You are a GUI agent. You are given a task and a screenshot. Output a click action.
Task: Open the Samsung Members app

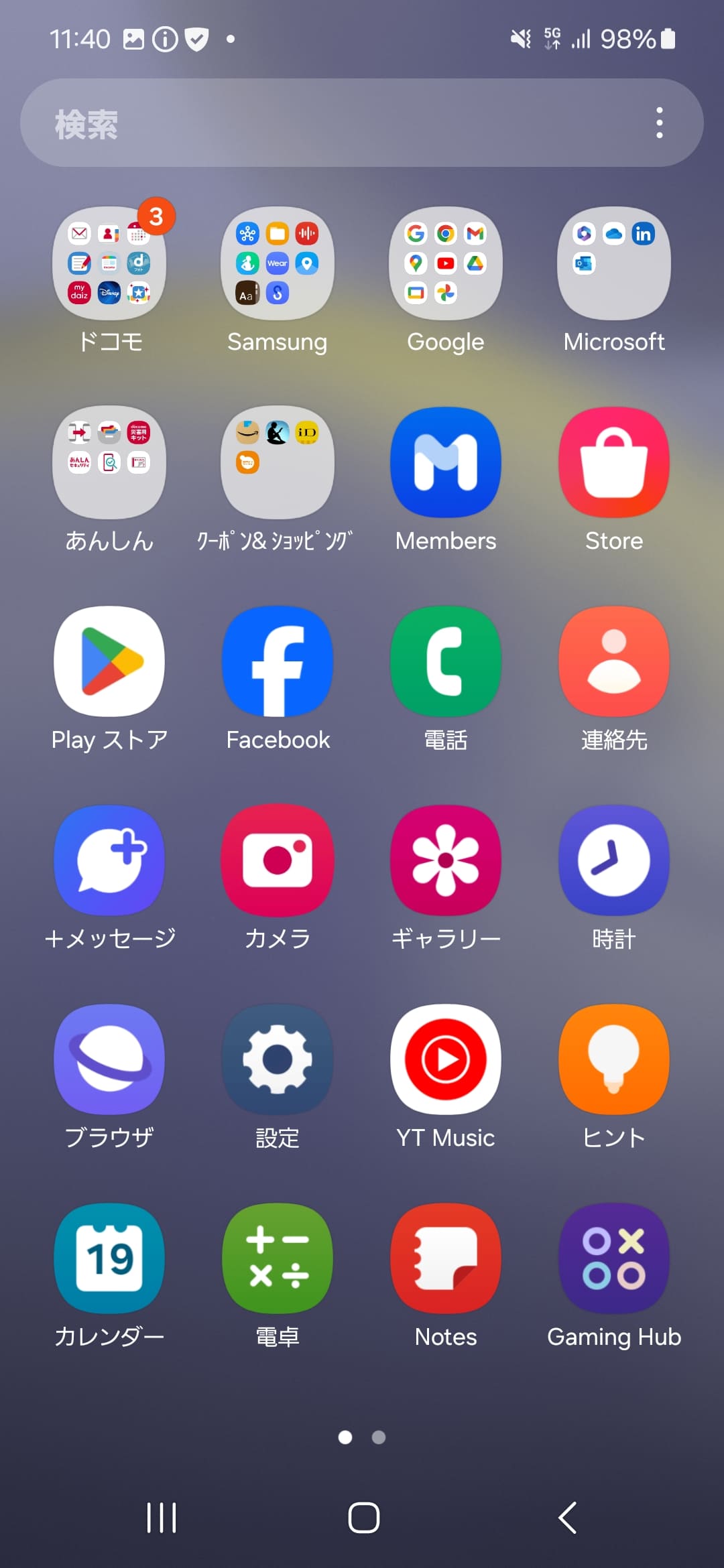[445, 462]
